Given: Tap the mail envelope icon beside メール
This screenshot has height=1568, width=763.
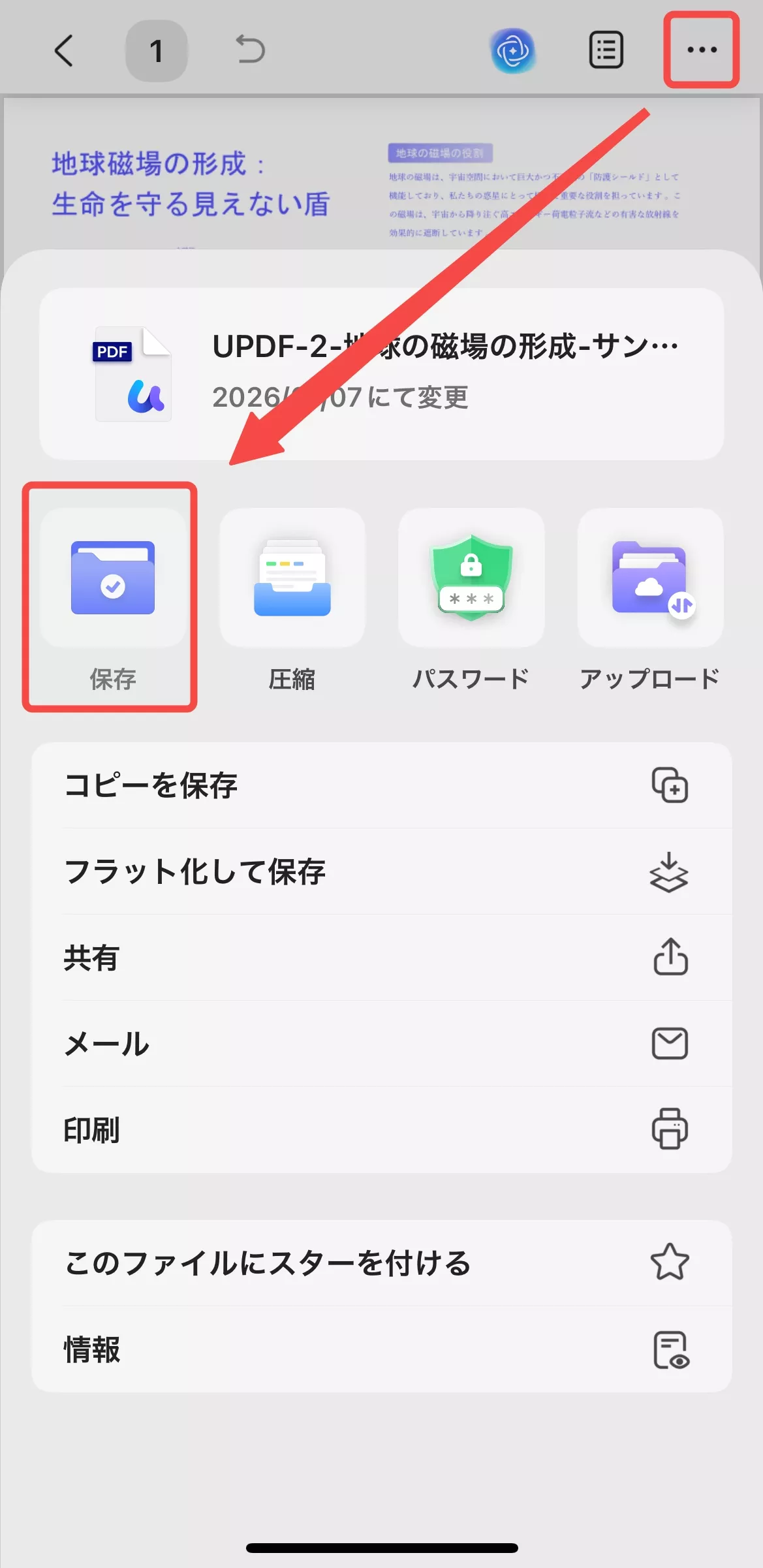Looking at the screenshot, I should click(670, 1044).
